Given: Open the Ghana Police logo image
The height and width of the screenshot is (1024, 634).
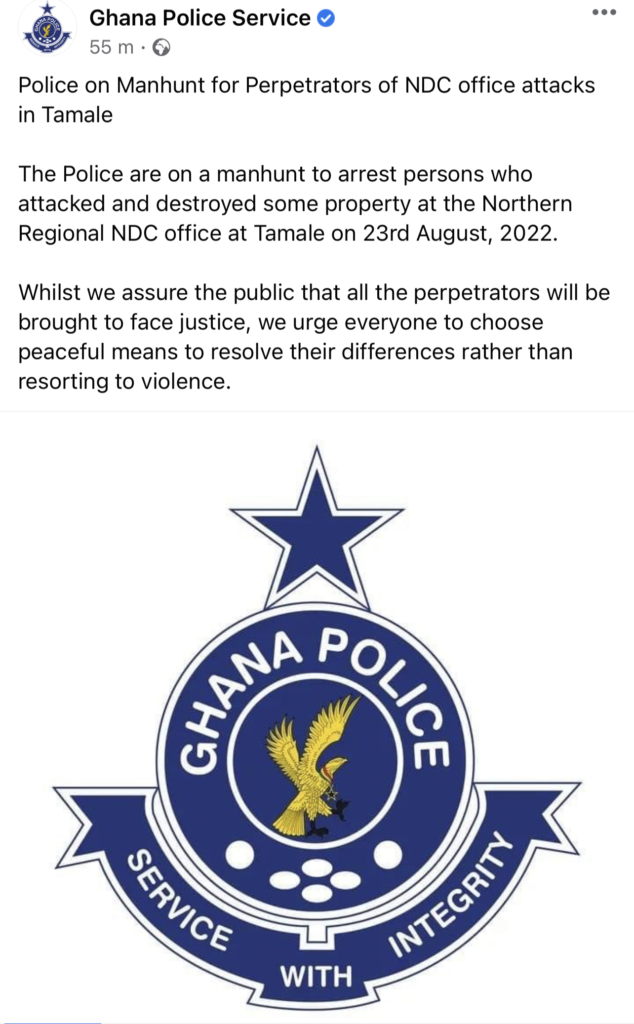Looking at the screenshot, I should click(x=317, y=717).
